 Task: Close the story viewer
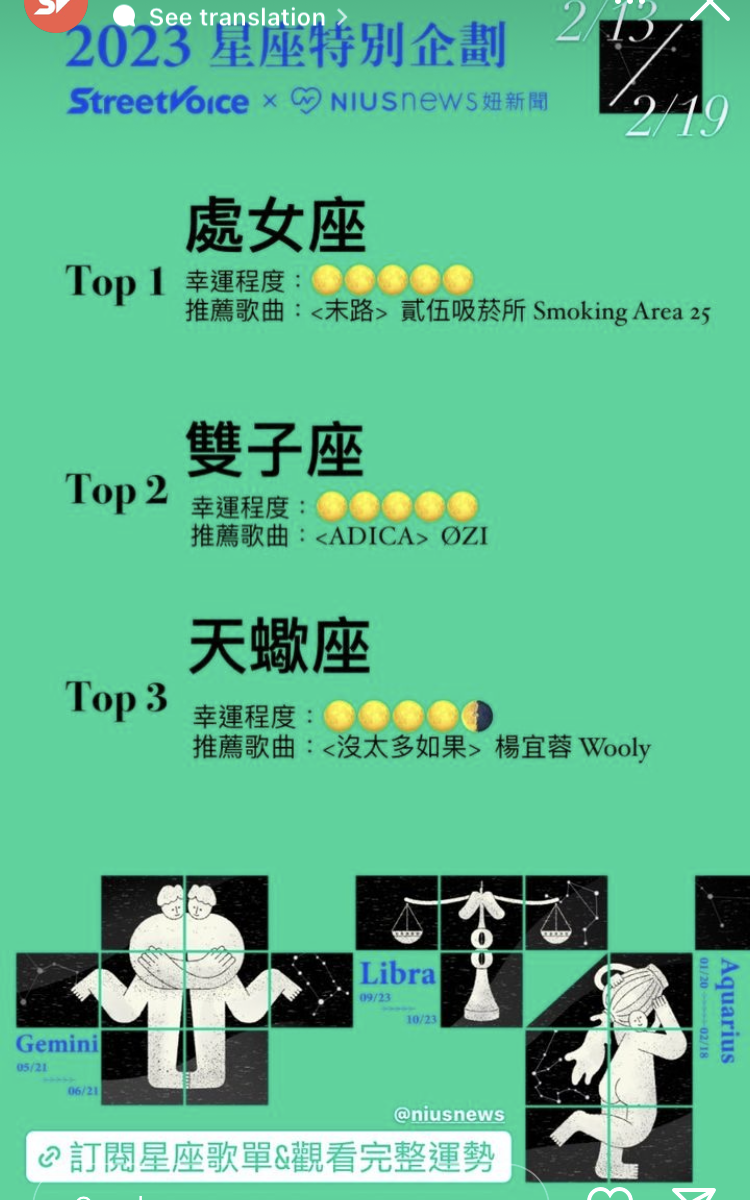click(711, 8)
